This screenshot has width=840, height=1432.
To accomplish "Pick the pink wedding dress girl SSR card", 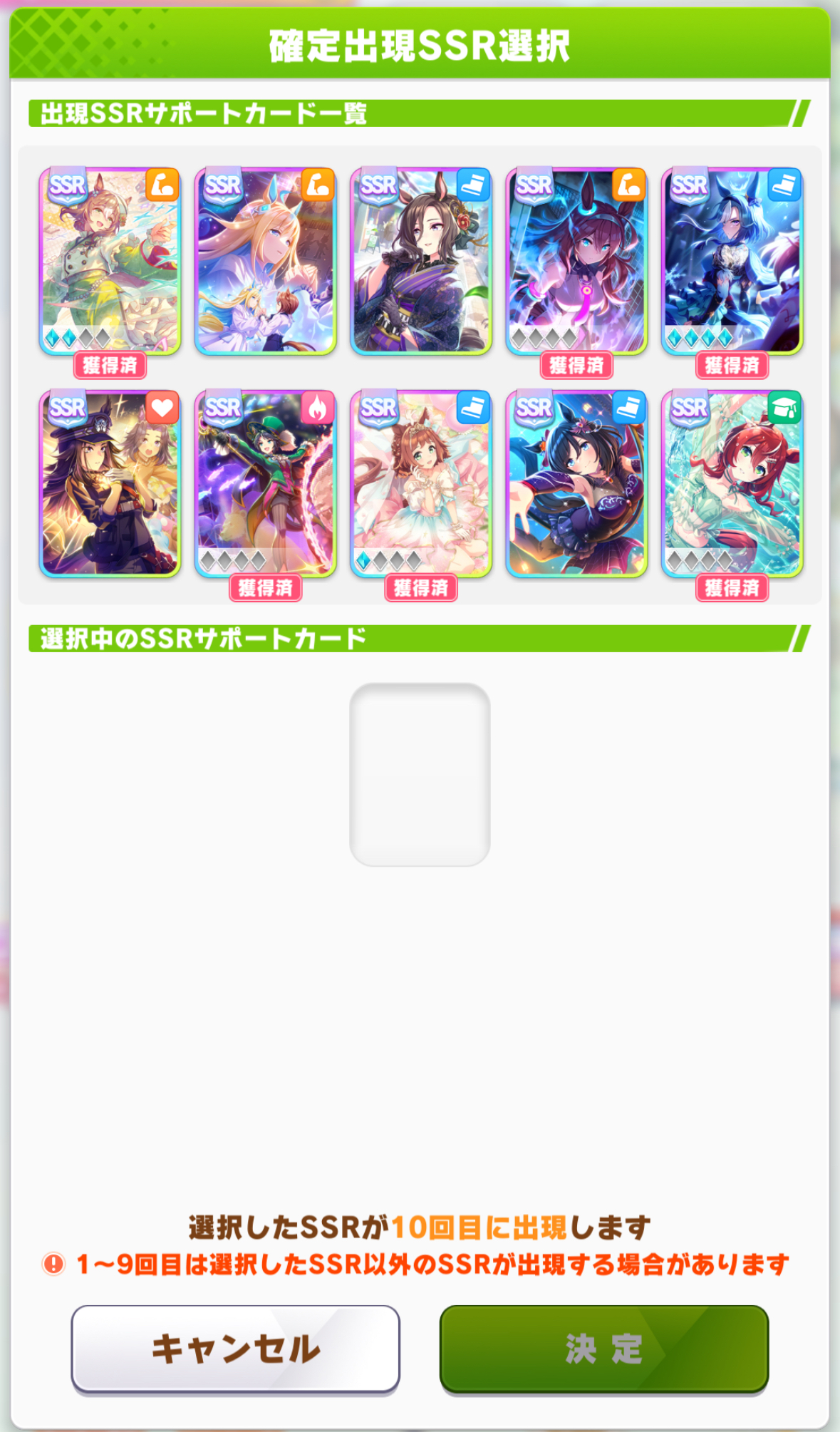I will tap(420, 484).
